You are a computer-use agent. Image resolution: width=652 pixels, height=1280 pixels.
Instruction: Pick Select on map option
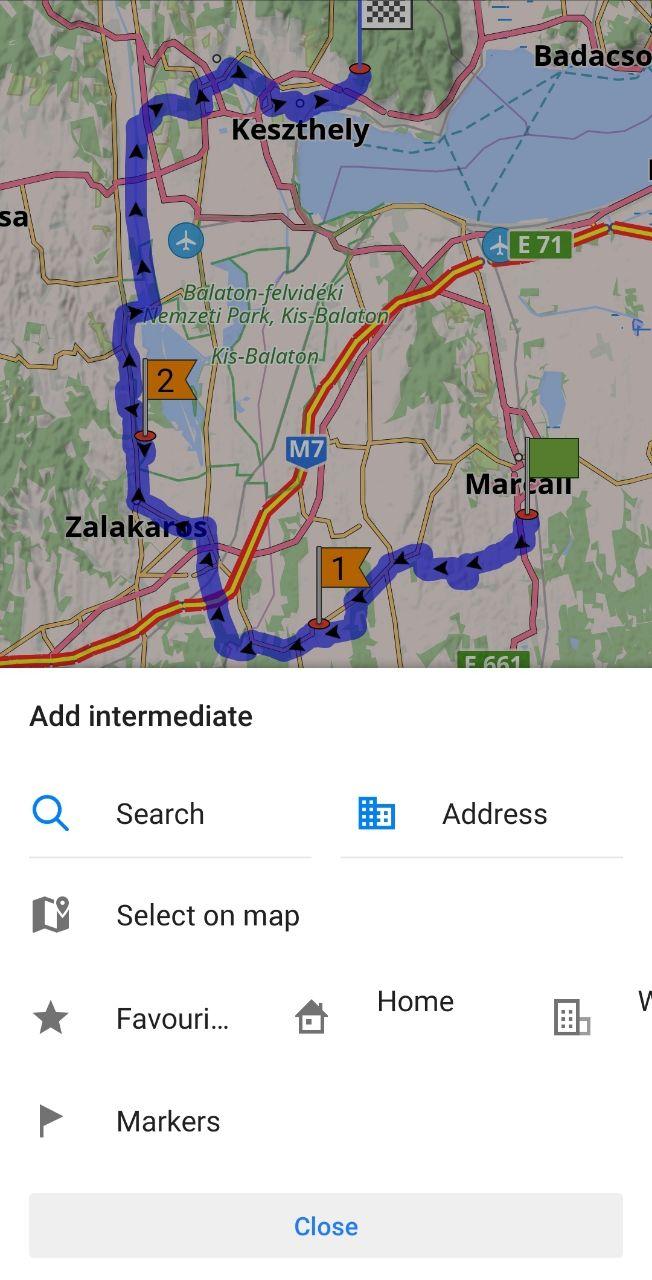[x=207, y=916]
